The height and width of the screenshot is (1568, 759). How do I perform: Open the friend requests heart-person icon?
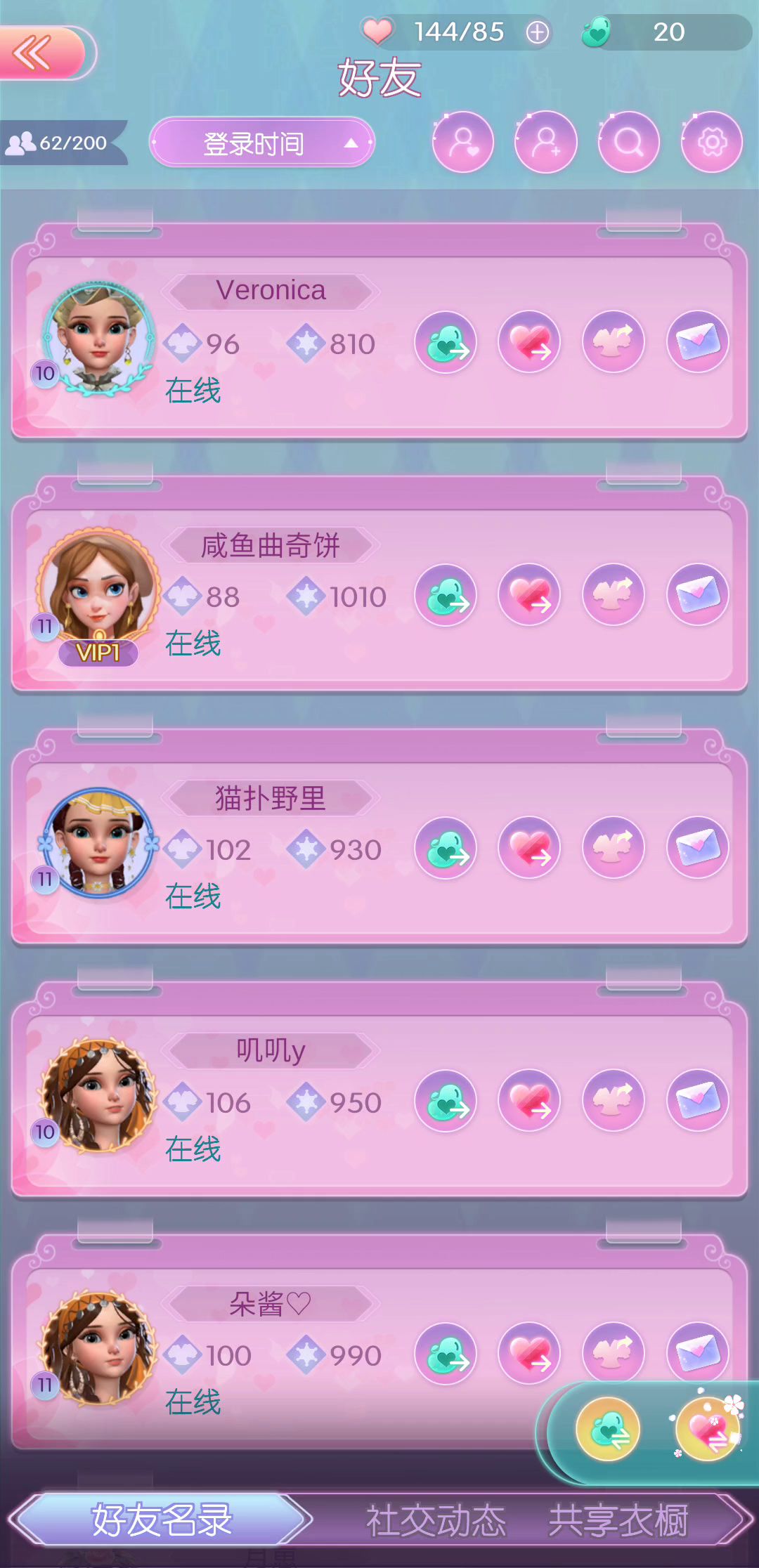coord(462,142)
